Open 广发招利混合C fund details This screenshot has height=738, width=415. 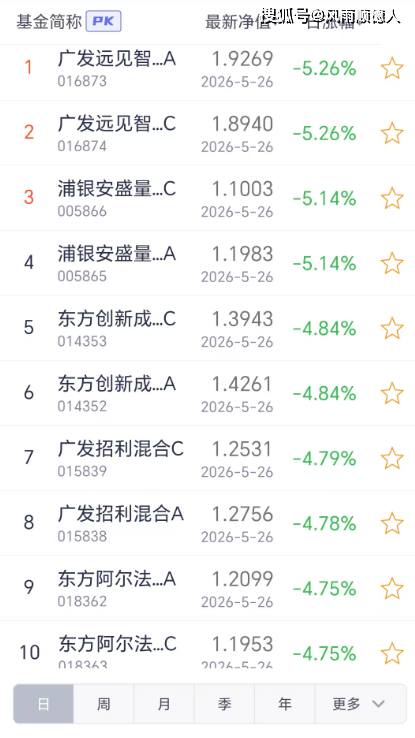pyautogui.click(x=208, y=458)
